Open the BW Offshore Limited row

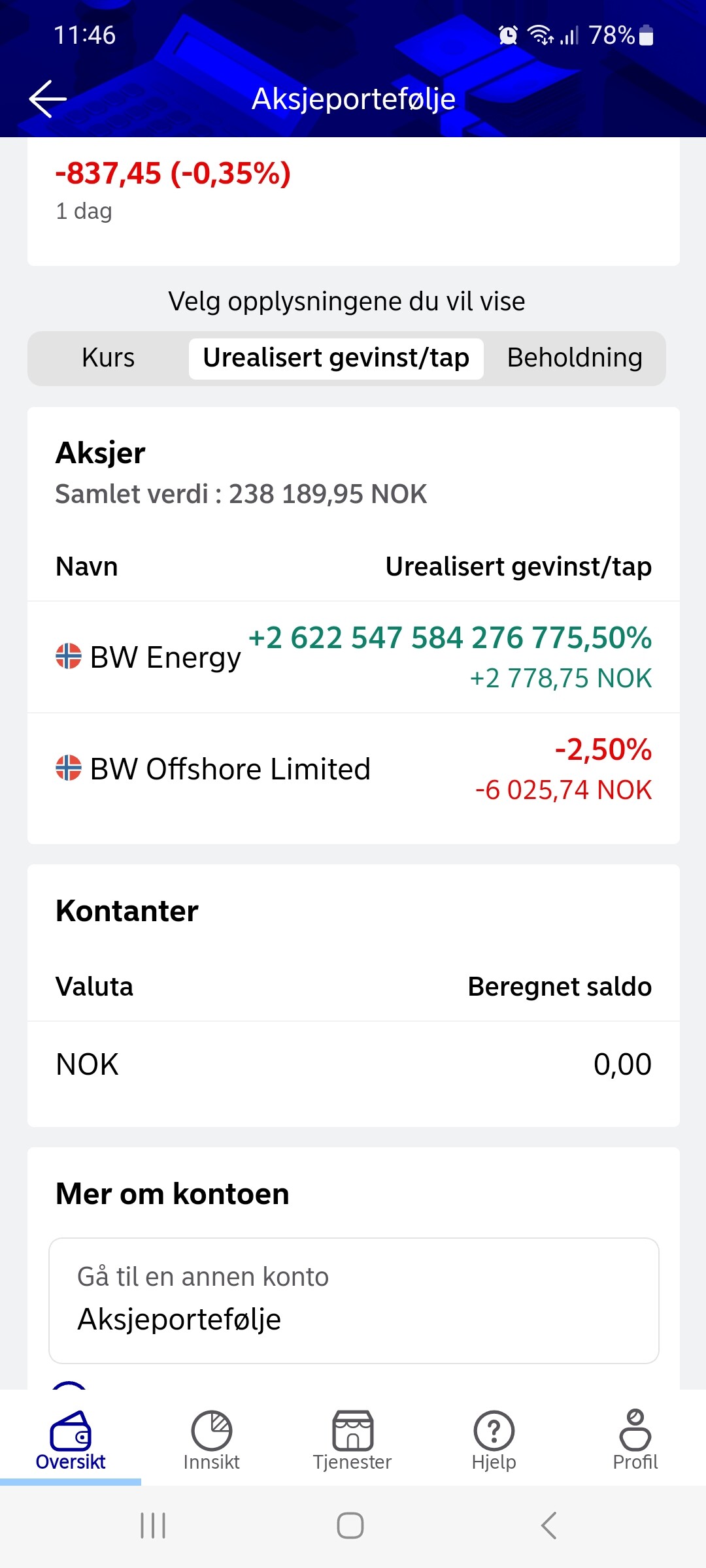pyautogui.click(x=353, y=769)
